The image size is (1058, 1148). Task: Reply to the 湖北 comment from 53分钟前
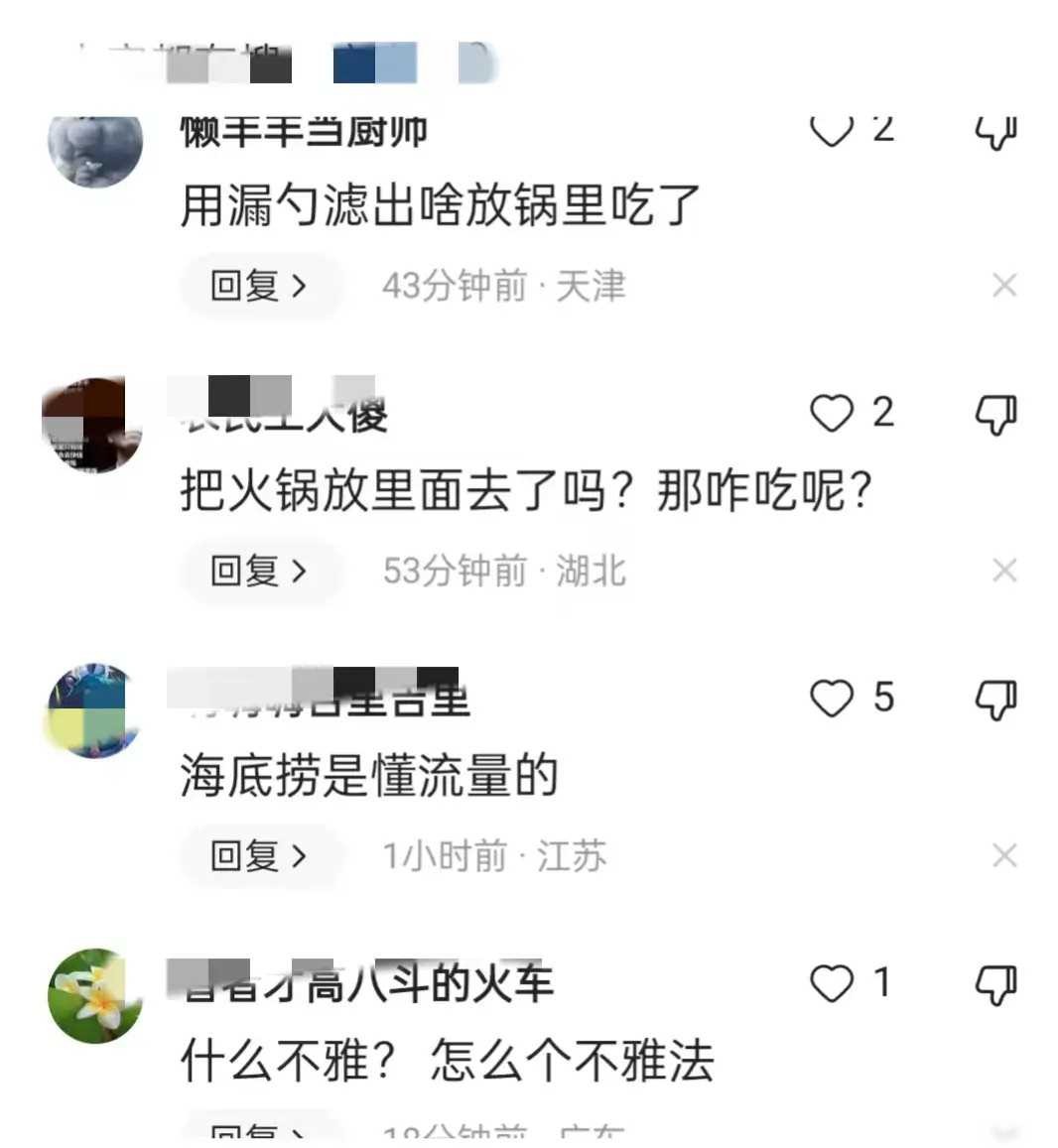point(259,571)
